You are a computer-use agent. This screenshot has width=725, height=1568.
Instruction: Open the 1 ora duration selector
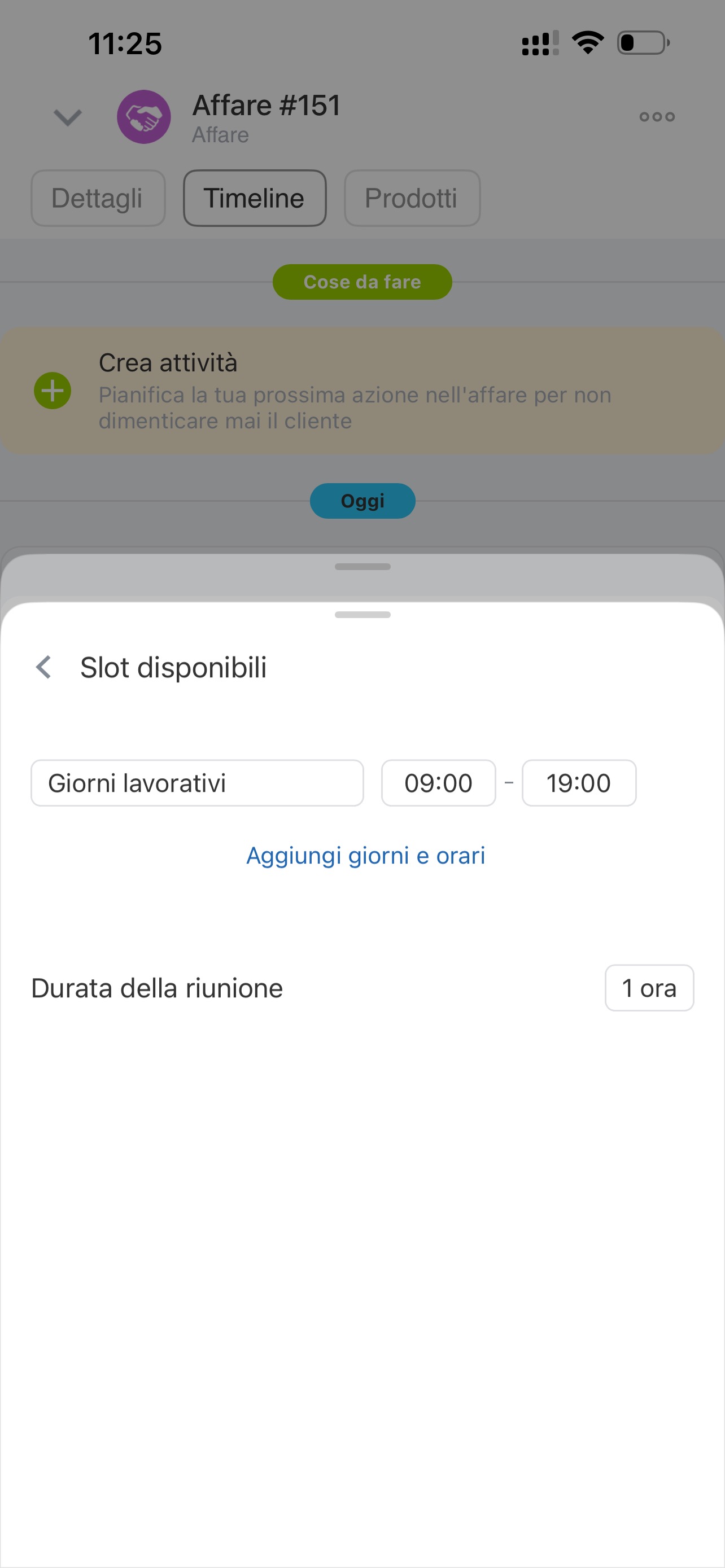(648, 987)
